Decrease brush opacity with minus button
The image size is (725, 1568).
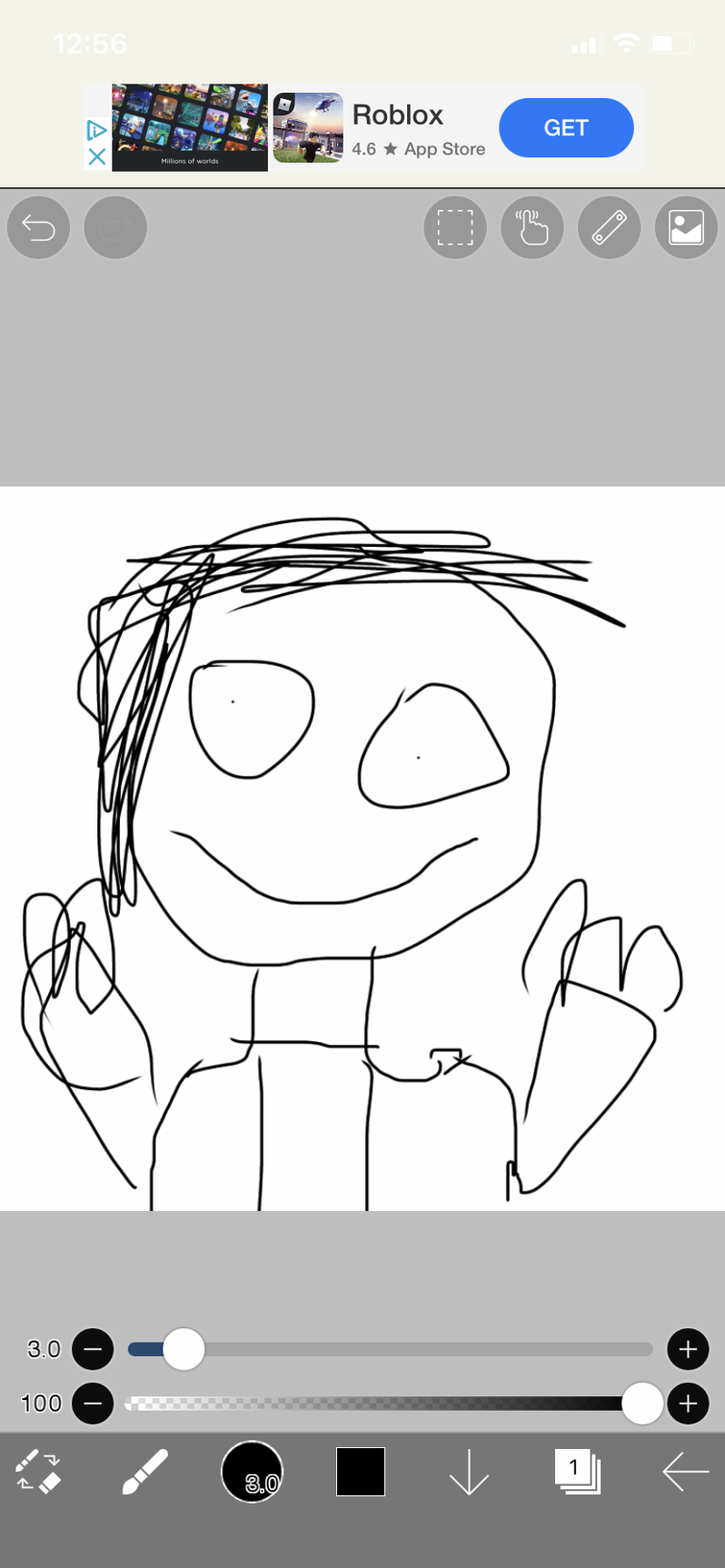coord(93,1404)
